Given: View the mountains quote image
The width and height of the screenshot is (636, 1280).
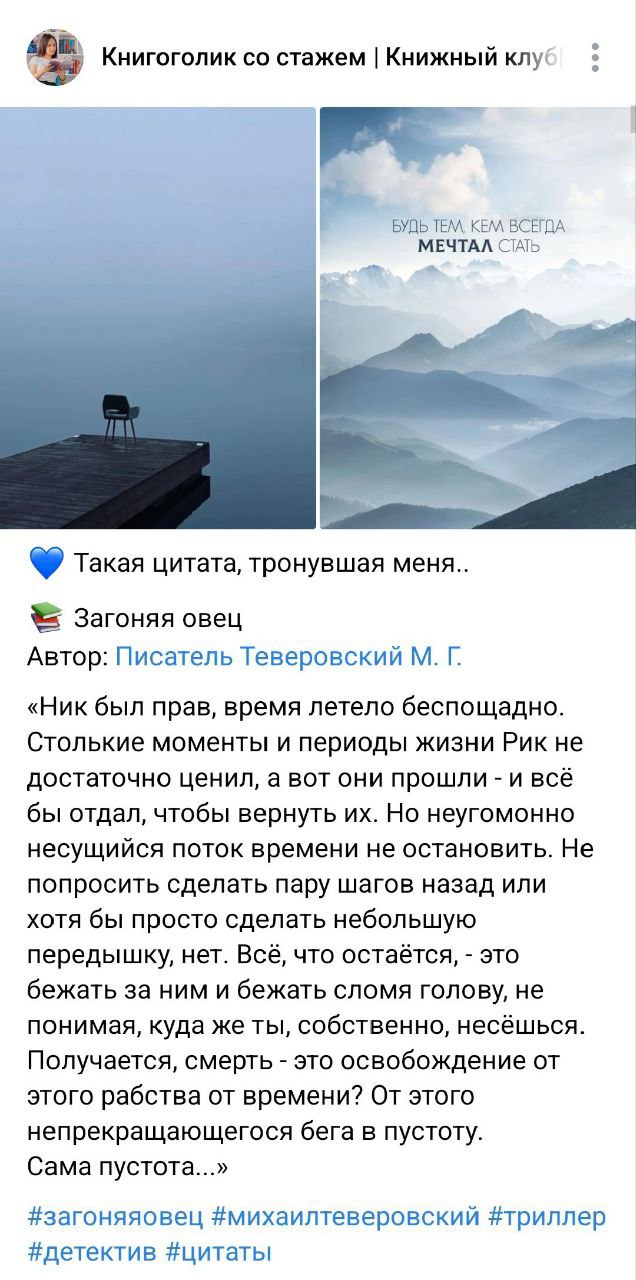Looking at the screenshot, I should (x=477, y=317).
